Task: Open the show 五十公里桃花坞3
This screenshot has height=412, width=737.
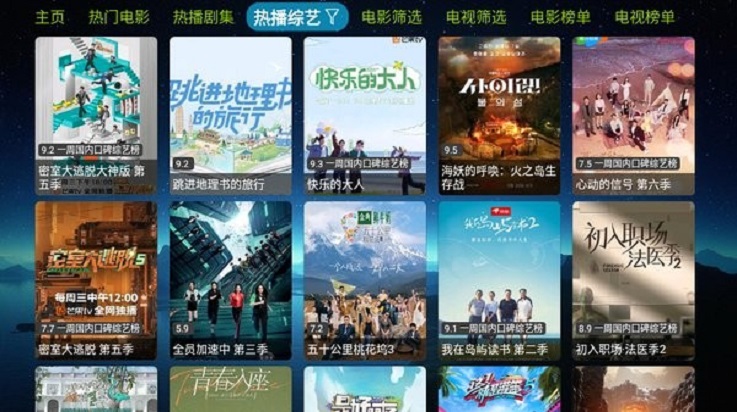Action: pyautogui.click(x=365, y=280)
